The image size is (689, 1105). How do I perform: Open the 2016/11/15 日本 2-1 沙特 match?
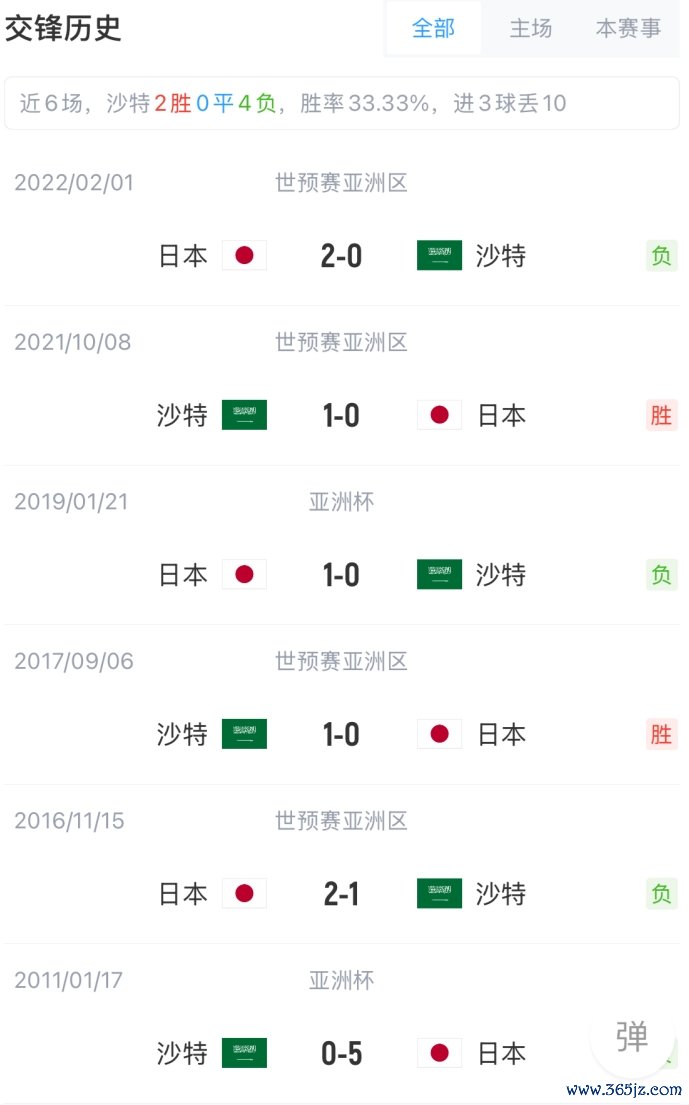(x=342, y=864)
